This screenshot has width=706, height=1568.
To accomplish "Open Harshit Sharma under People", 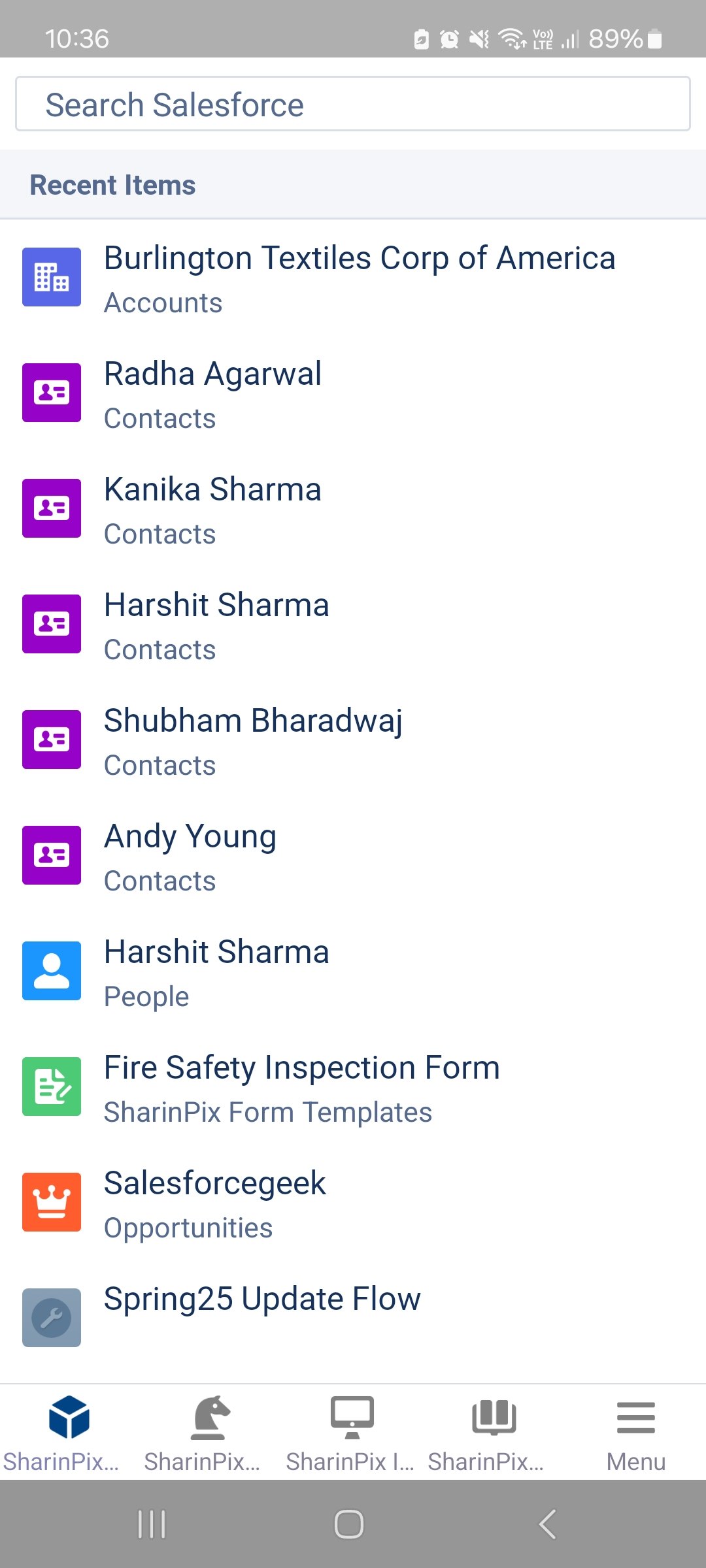I will pos(353,972).
